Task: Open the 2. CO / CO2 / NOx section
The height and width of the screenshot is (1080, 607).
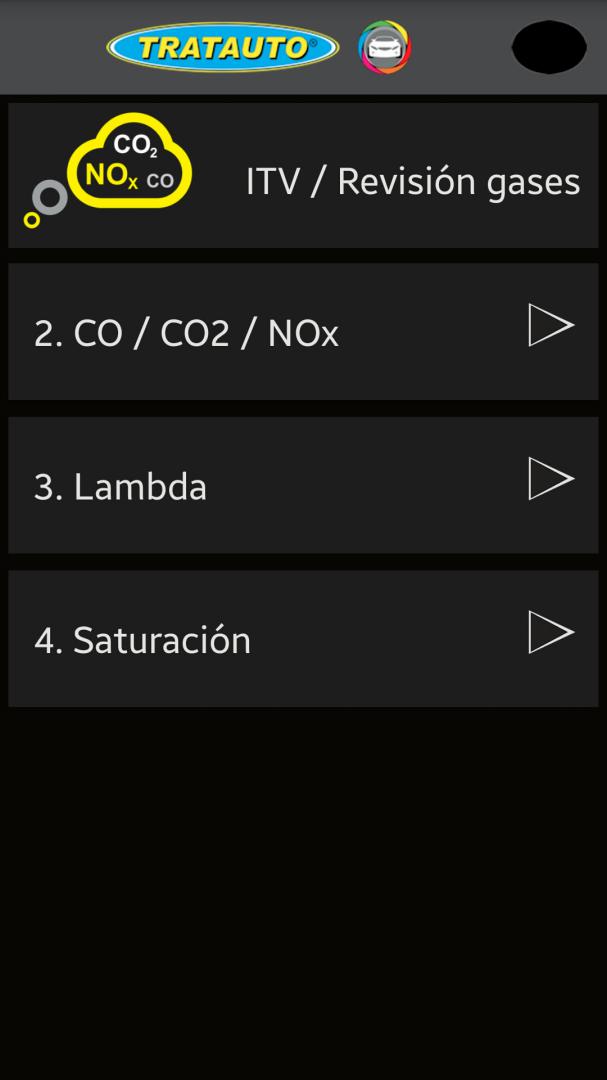Action: pyautogui.click(x=303, y=332)
